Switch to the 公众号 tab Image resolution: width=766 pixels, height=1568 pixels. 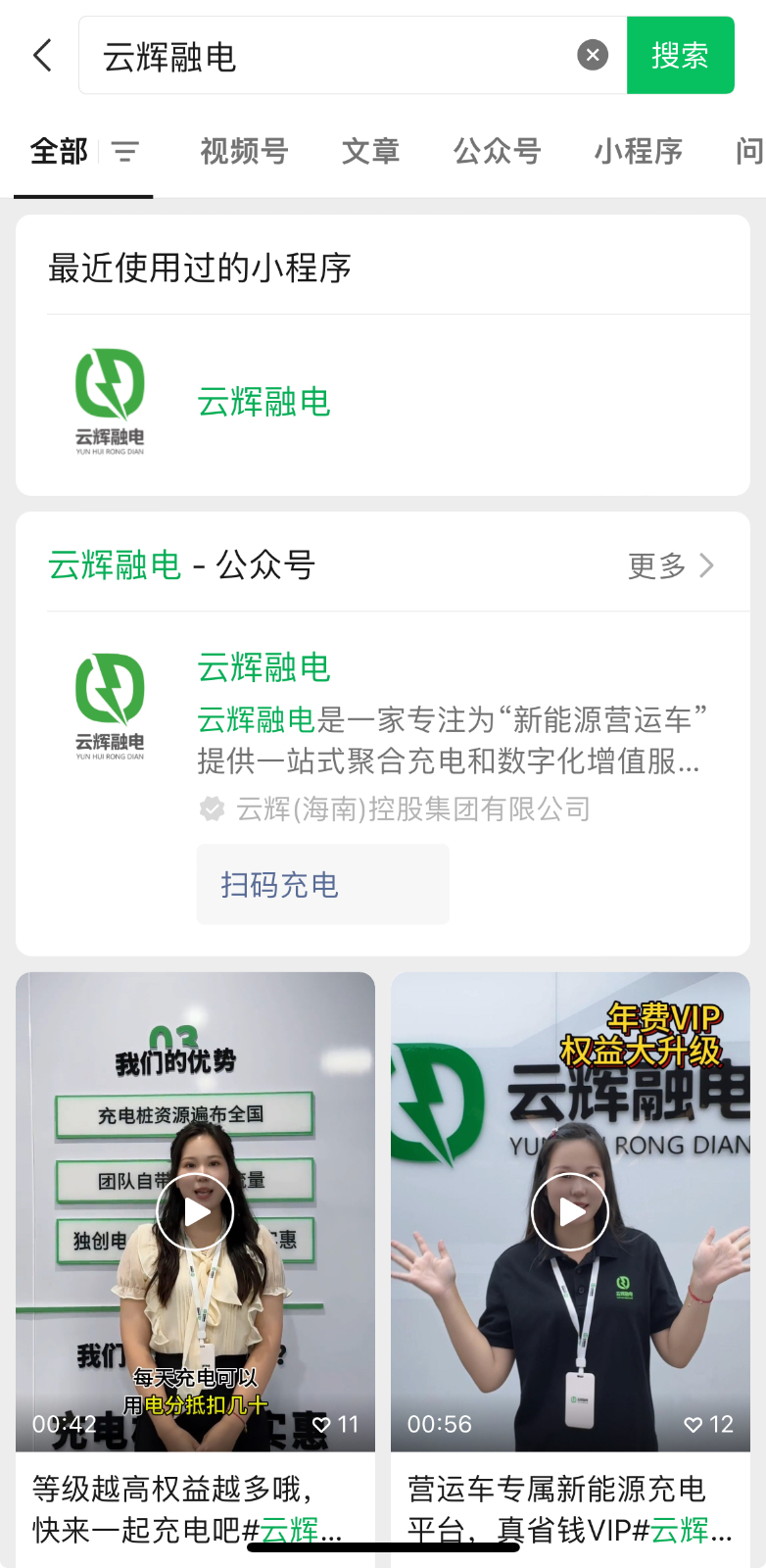click(497, 151)
